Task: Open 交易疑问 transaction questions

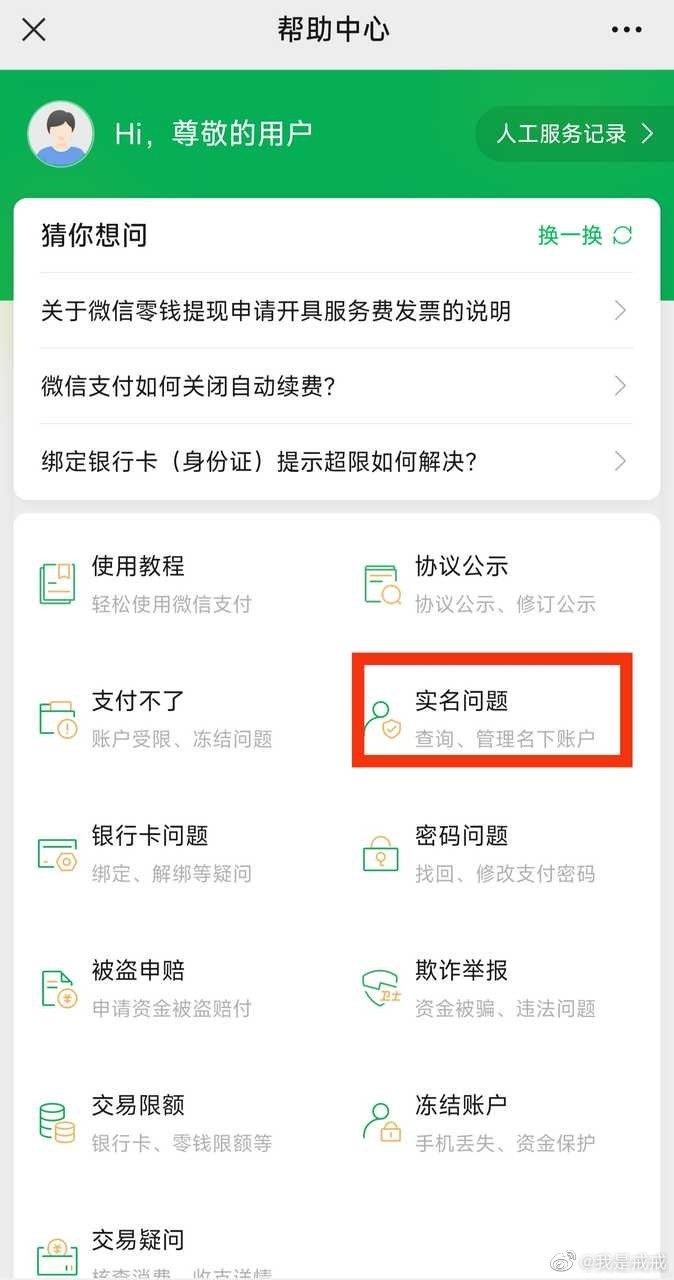Action: point(150,1250)
